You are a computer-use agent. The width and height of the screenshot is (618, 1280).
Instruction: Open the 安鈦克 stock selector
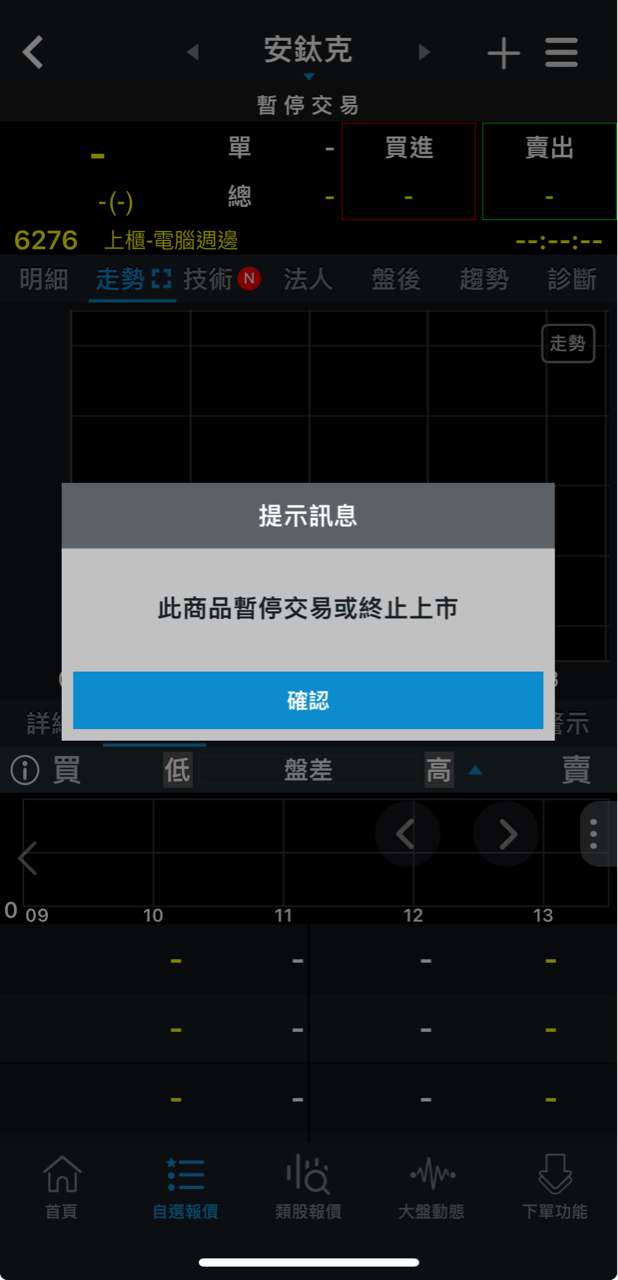[308, 52]
